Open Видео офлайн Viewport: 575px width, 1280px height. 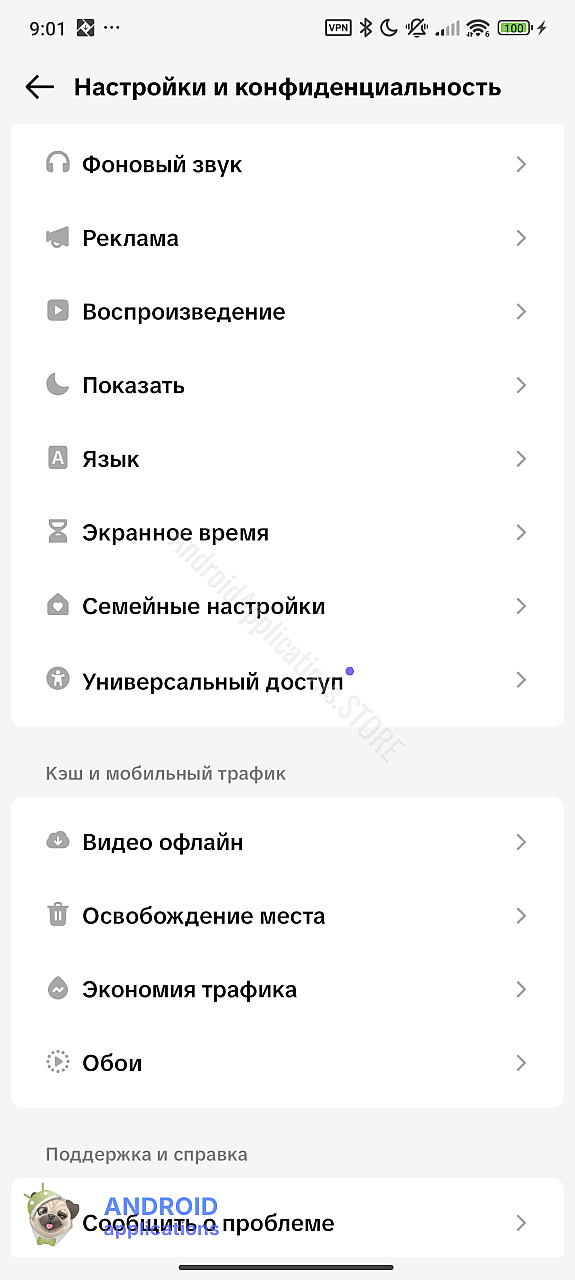coord(287,842)
